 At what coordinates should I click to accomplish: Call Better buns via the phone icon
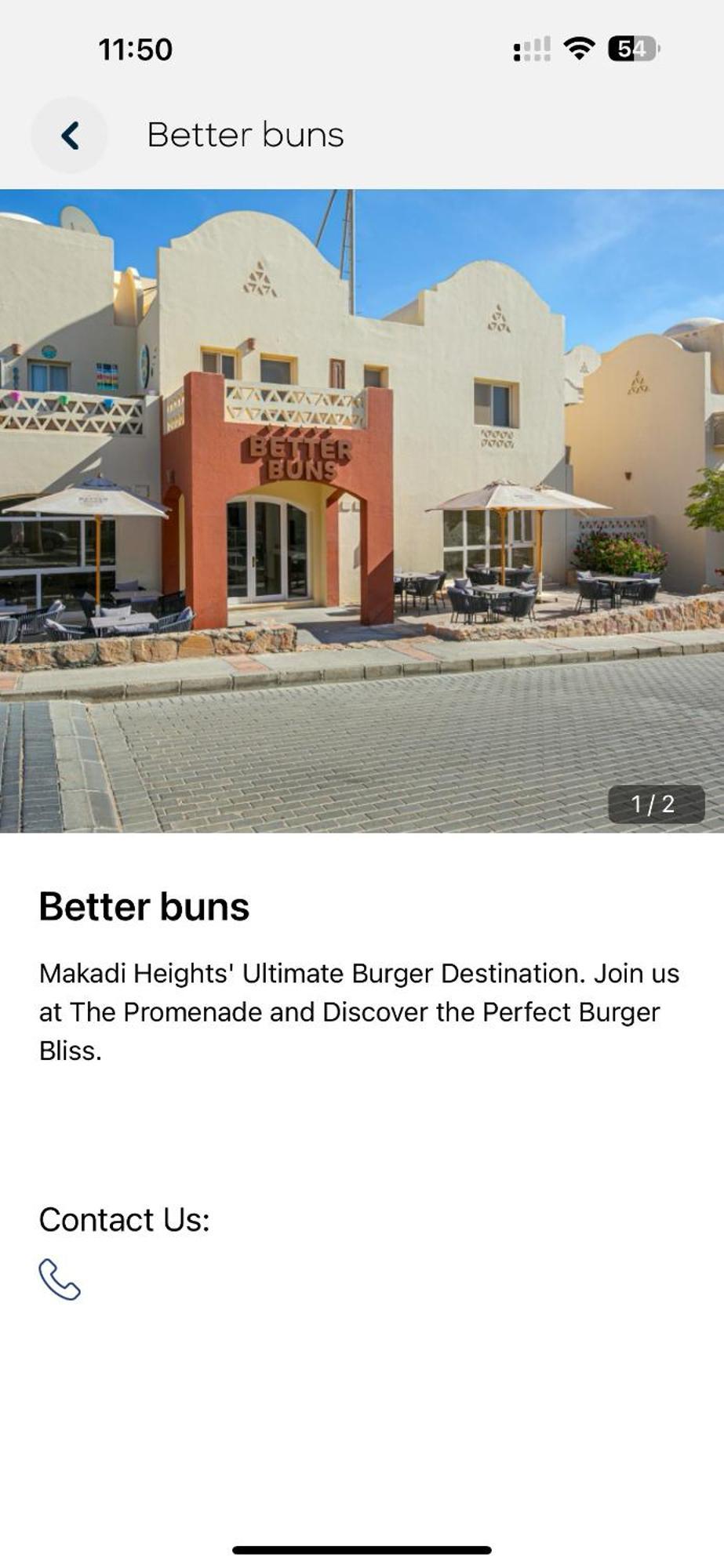(60, 1279)
